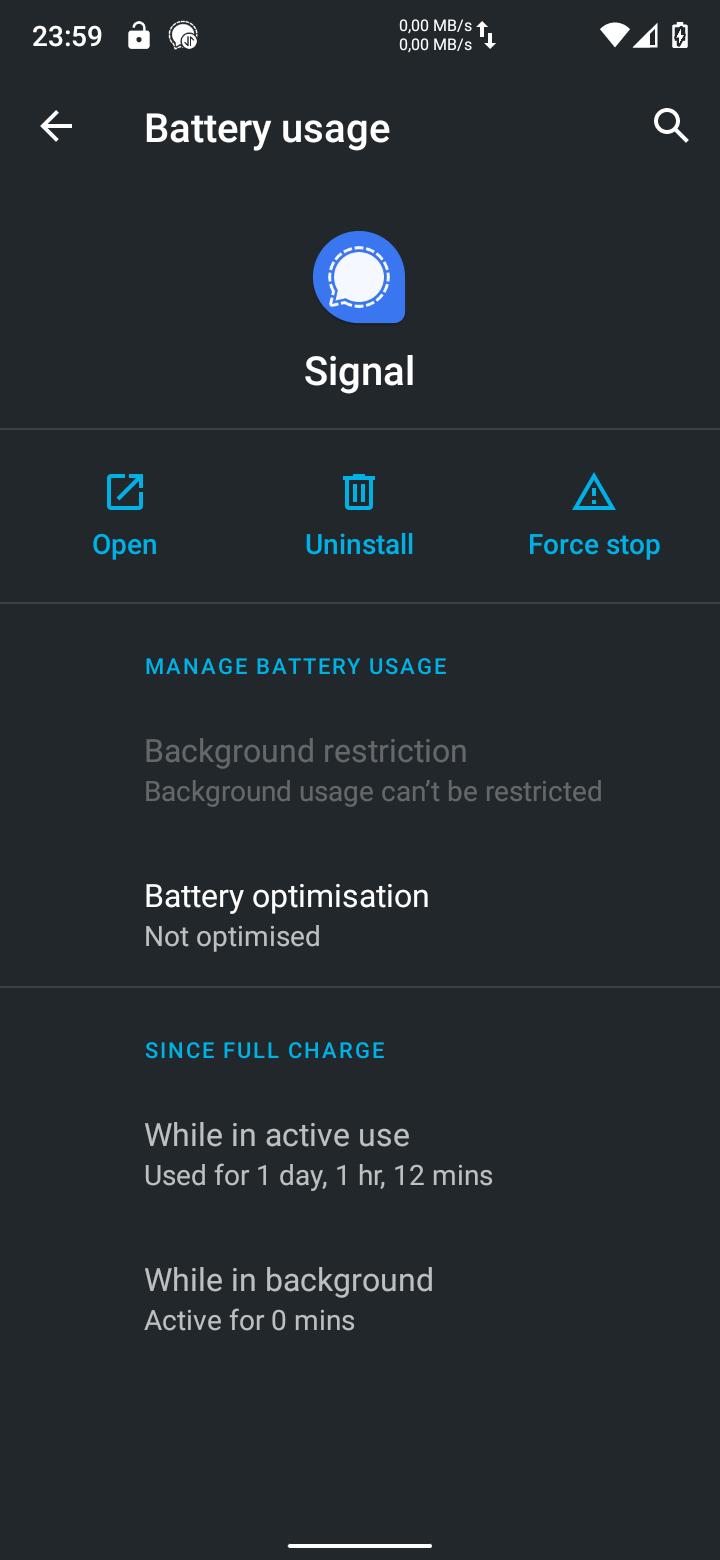Tap the gesture navigation handle
Screen dimensions: 720x1560
[x=359, y=1545]
